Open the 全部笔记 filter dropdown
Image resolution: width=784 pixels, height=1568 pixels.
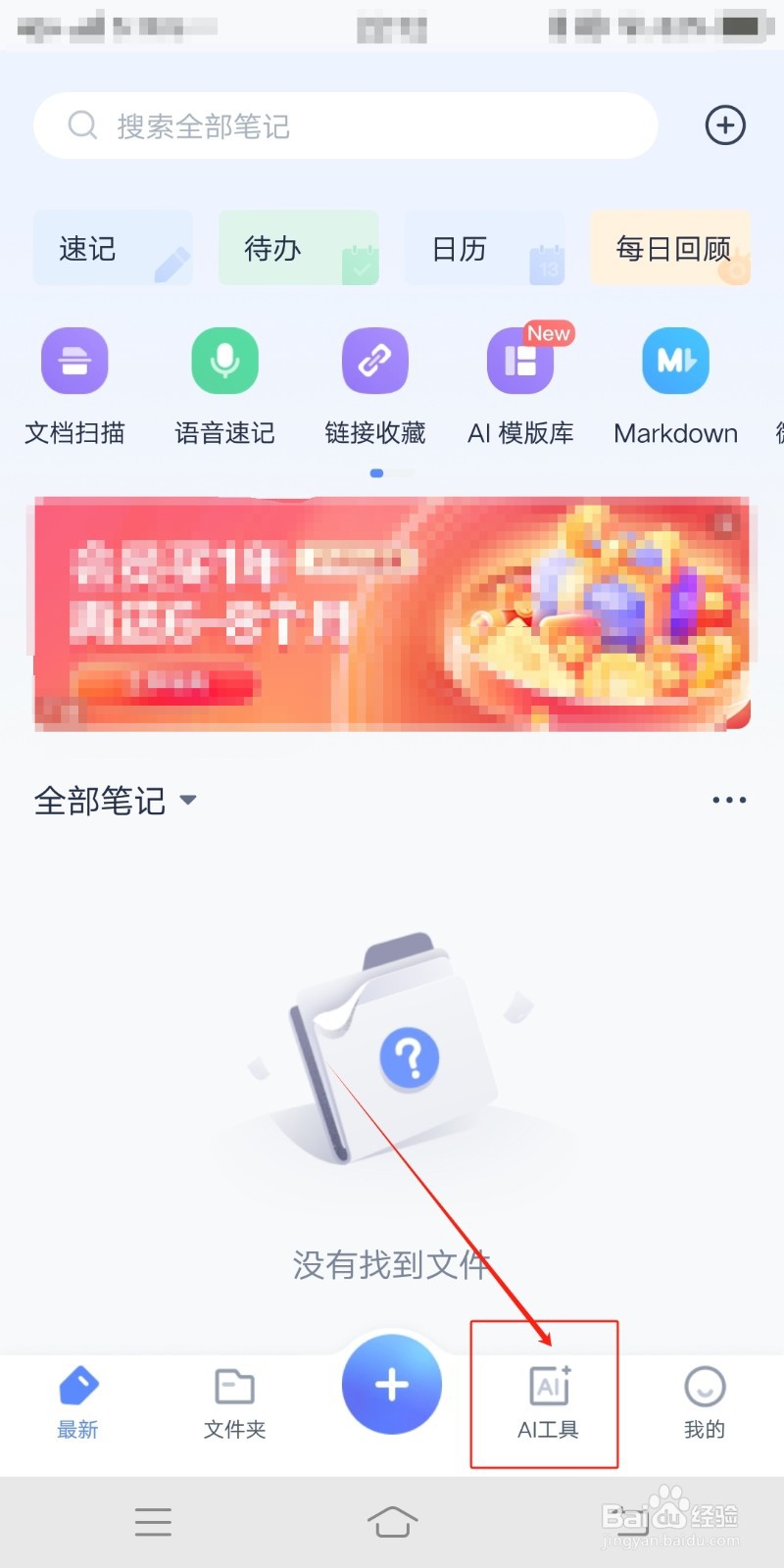(x=115, y=800)
